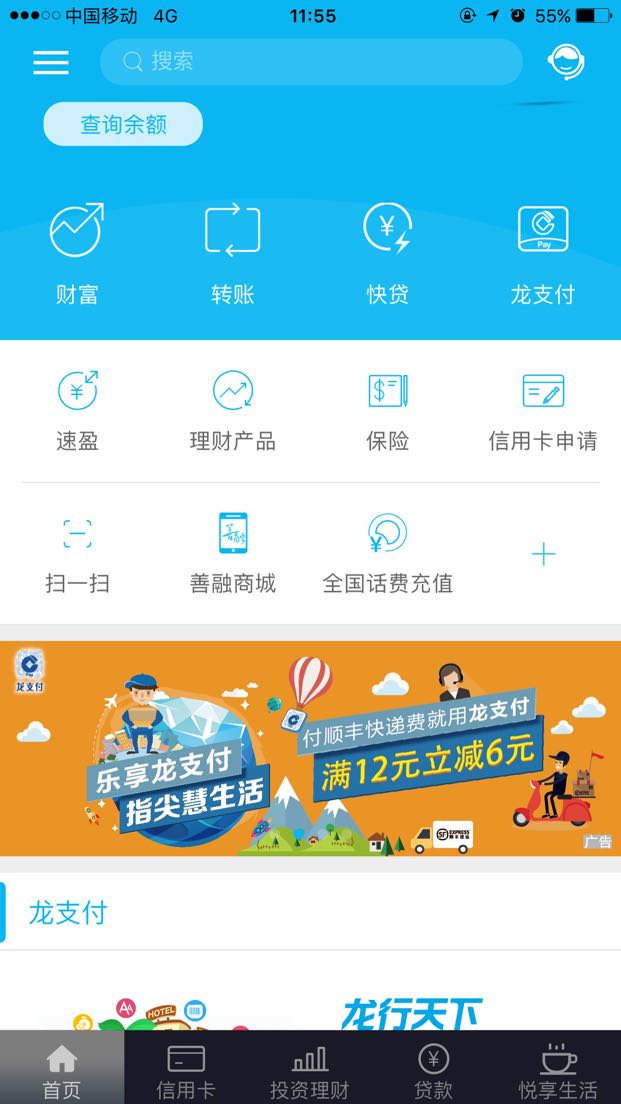Image resolution: width=621 pixels, height=1104 pixels.
Task: Launch 扫一扫 scanner
Action: 77,555
